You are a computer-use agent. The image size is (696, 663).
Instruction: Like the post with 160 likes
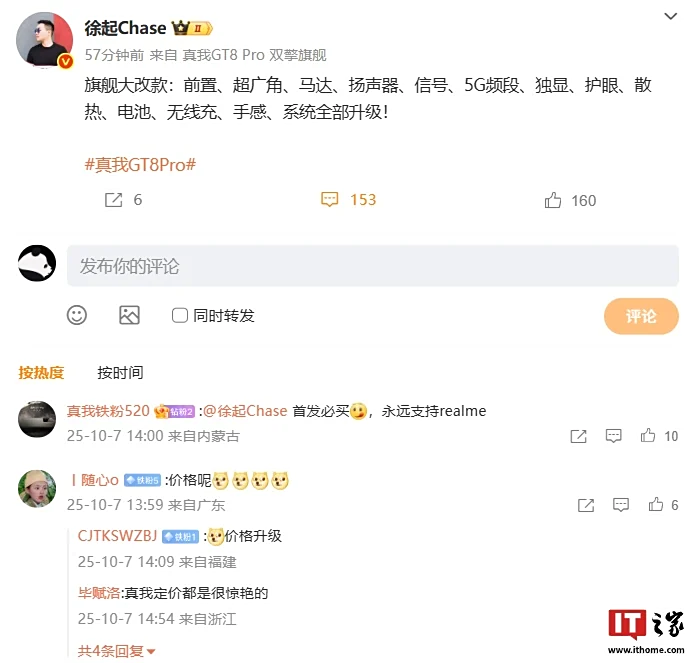click(x=553, y=200)
